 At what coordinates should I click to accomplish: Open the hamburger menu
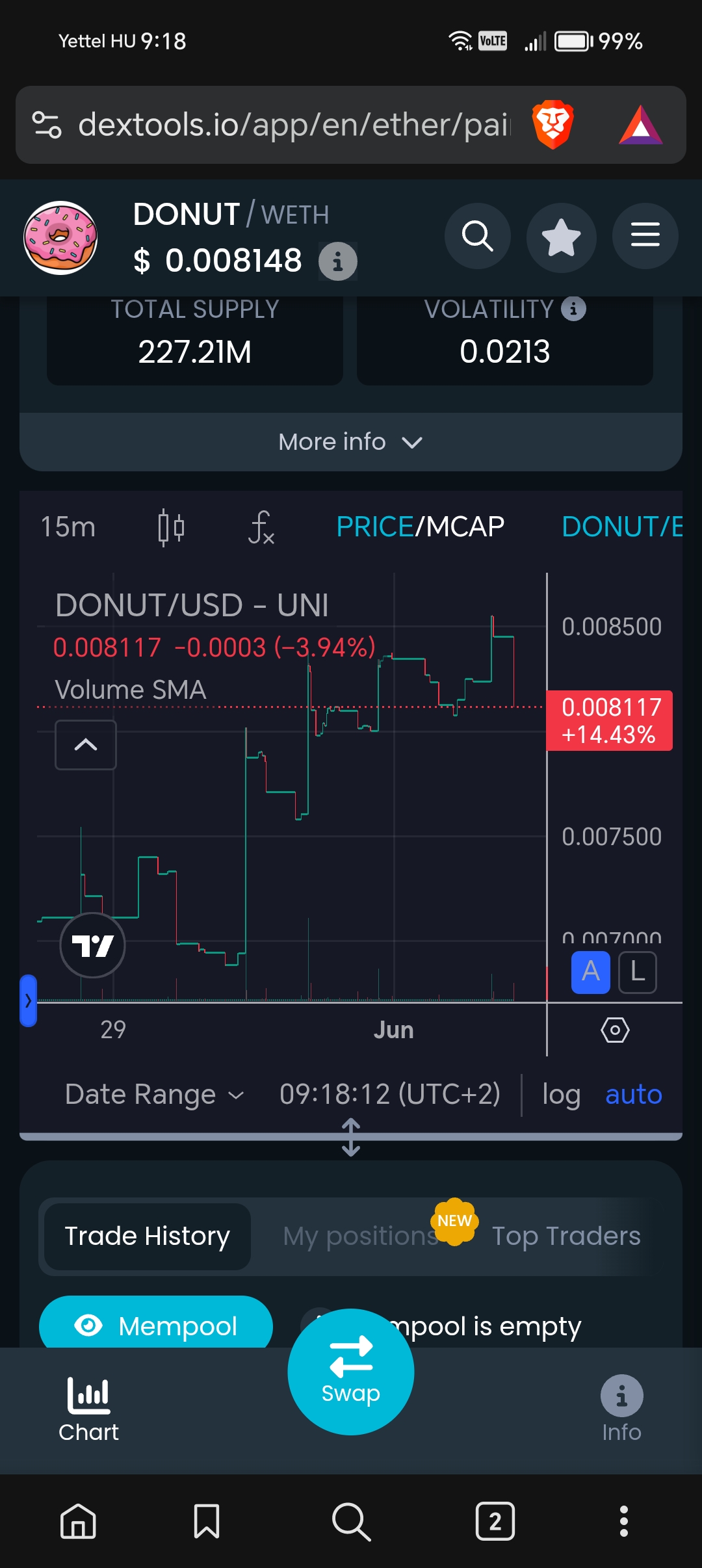pyautogui.click(x=645, y=235)
